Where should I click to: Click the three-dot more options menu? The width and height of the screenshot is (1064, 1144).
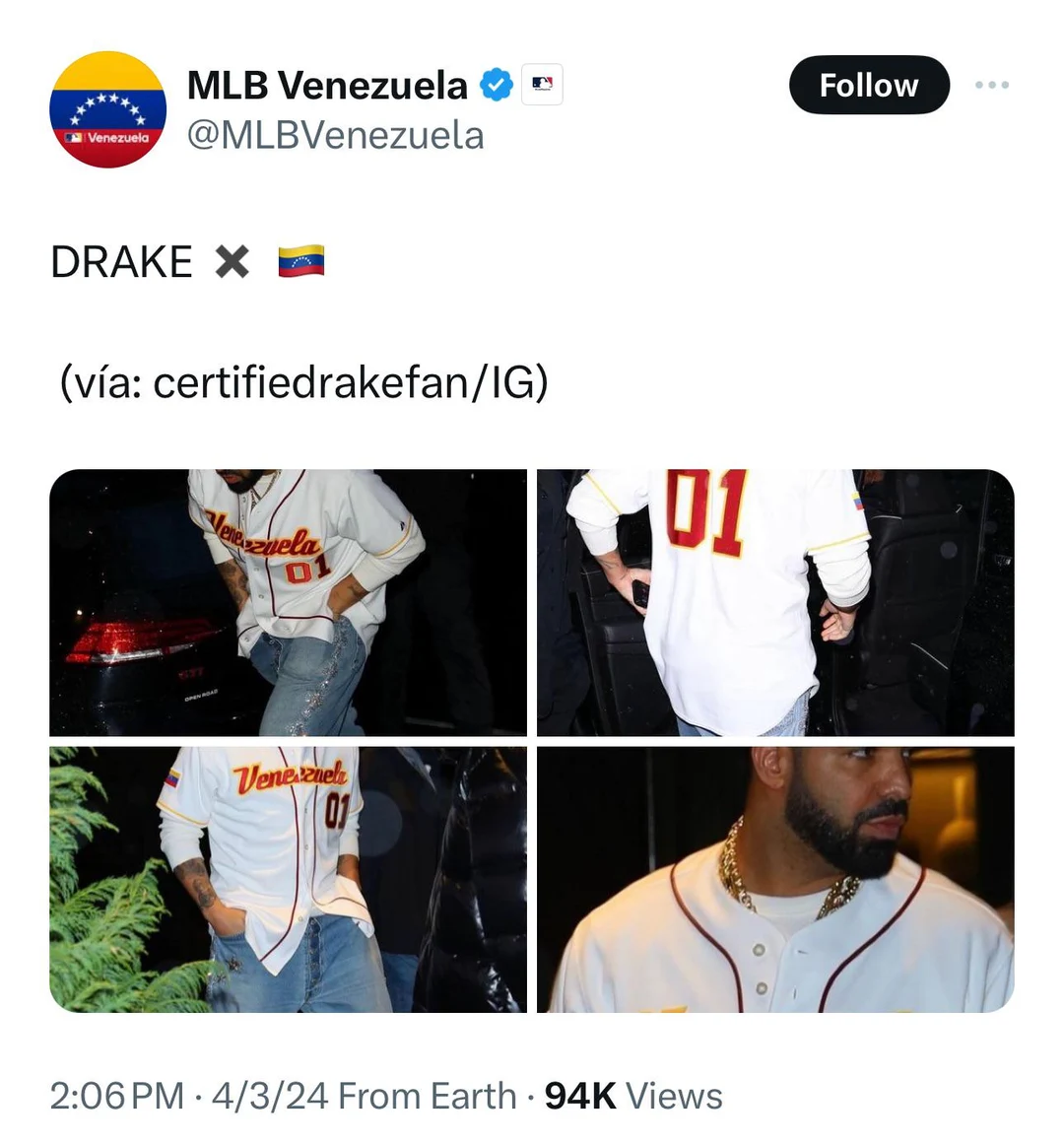(991, 85)
